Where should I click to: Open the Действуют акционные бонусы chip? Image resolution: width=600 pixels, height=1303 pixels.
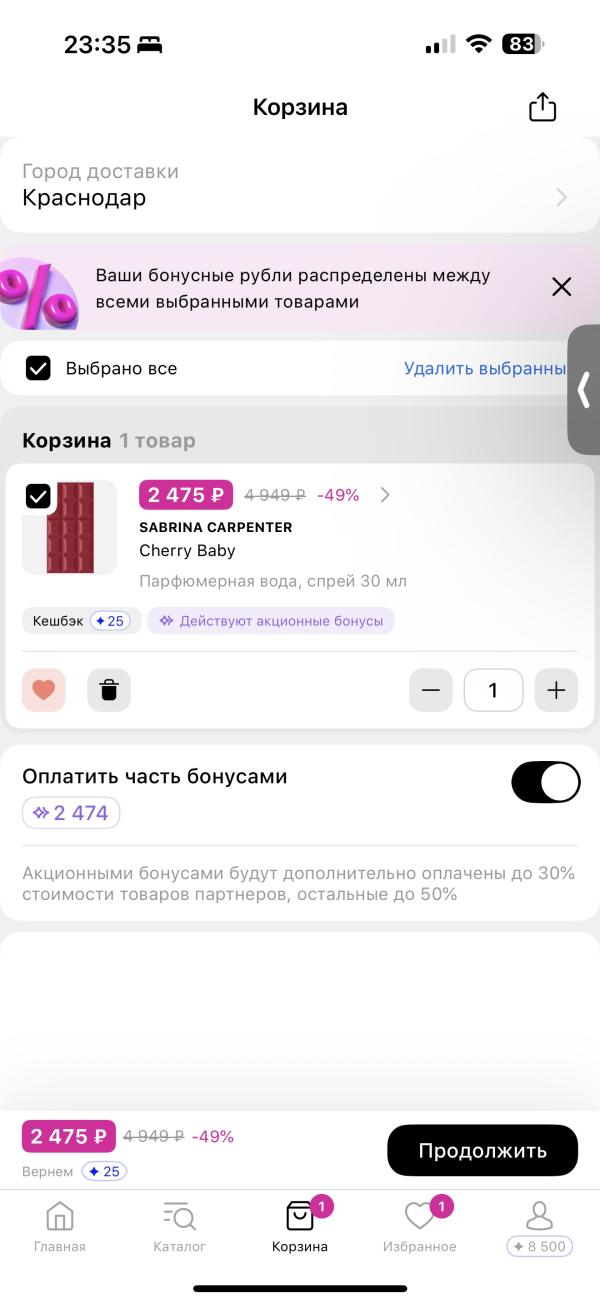click(x=271, y=621)
